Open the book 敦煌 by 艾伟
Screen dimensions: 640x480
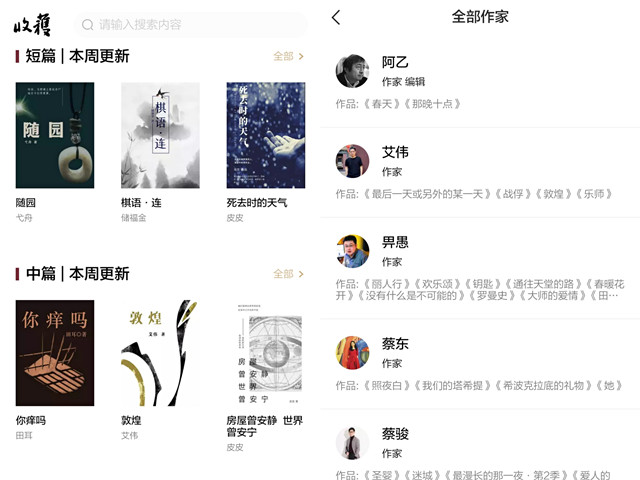(x=160, y=353)
